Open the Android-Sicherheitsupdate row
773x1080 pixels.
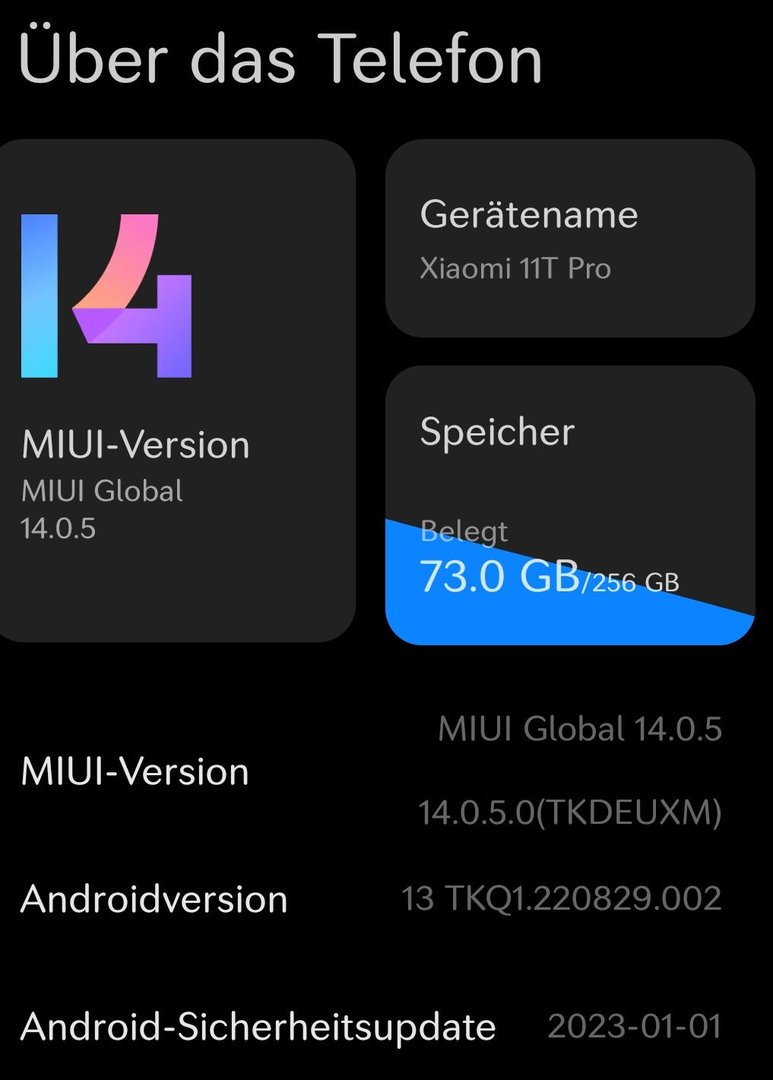click(386, 1027)
